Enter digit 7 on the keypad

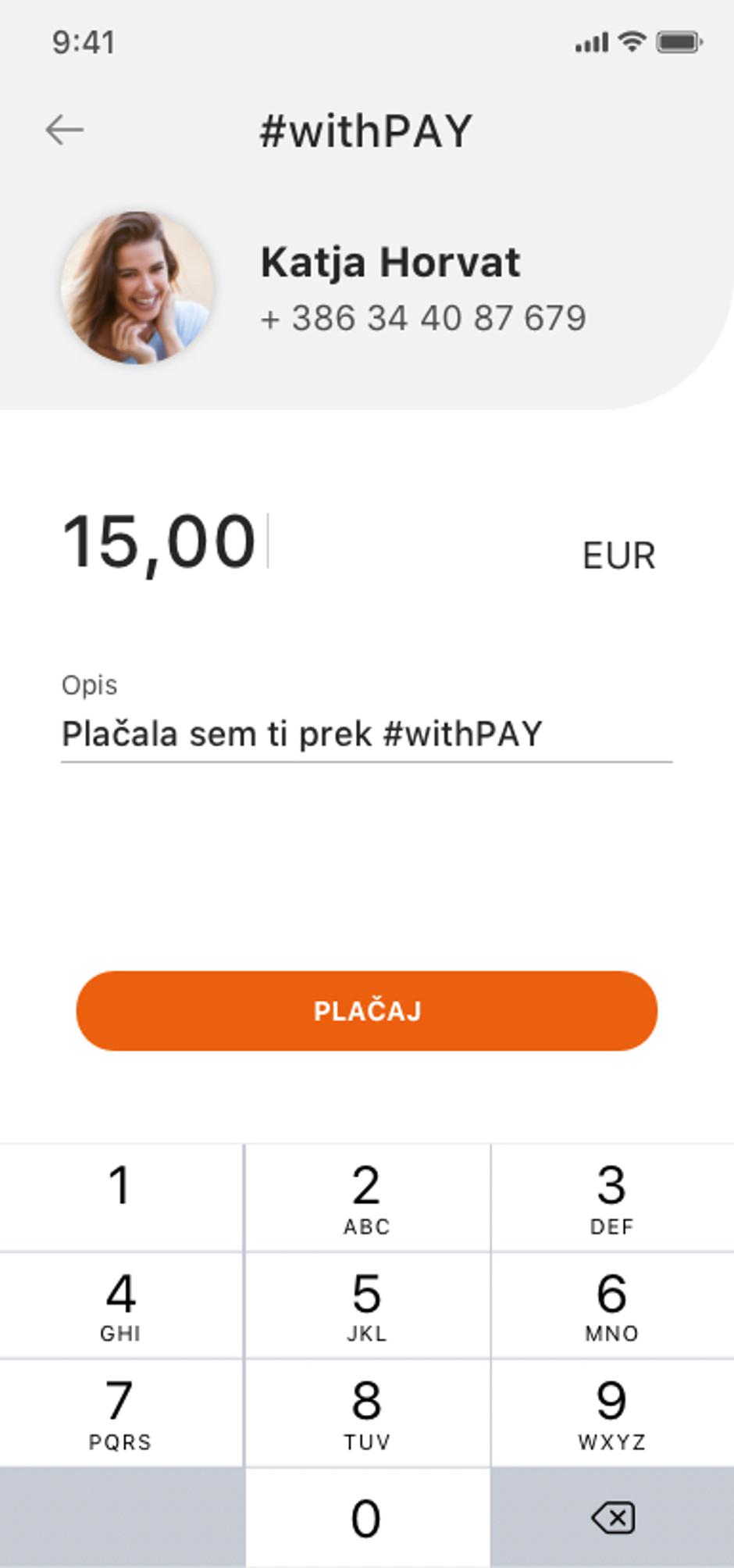pos(121,1413)
